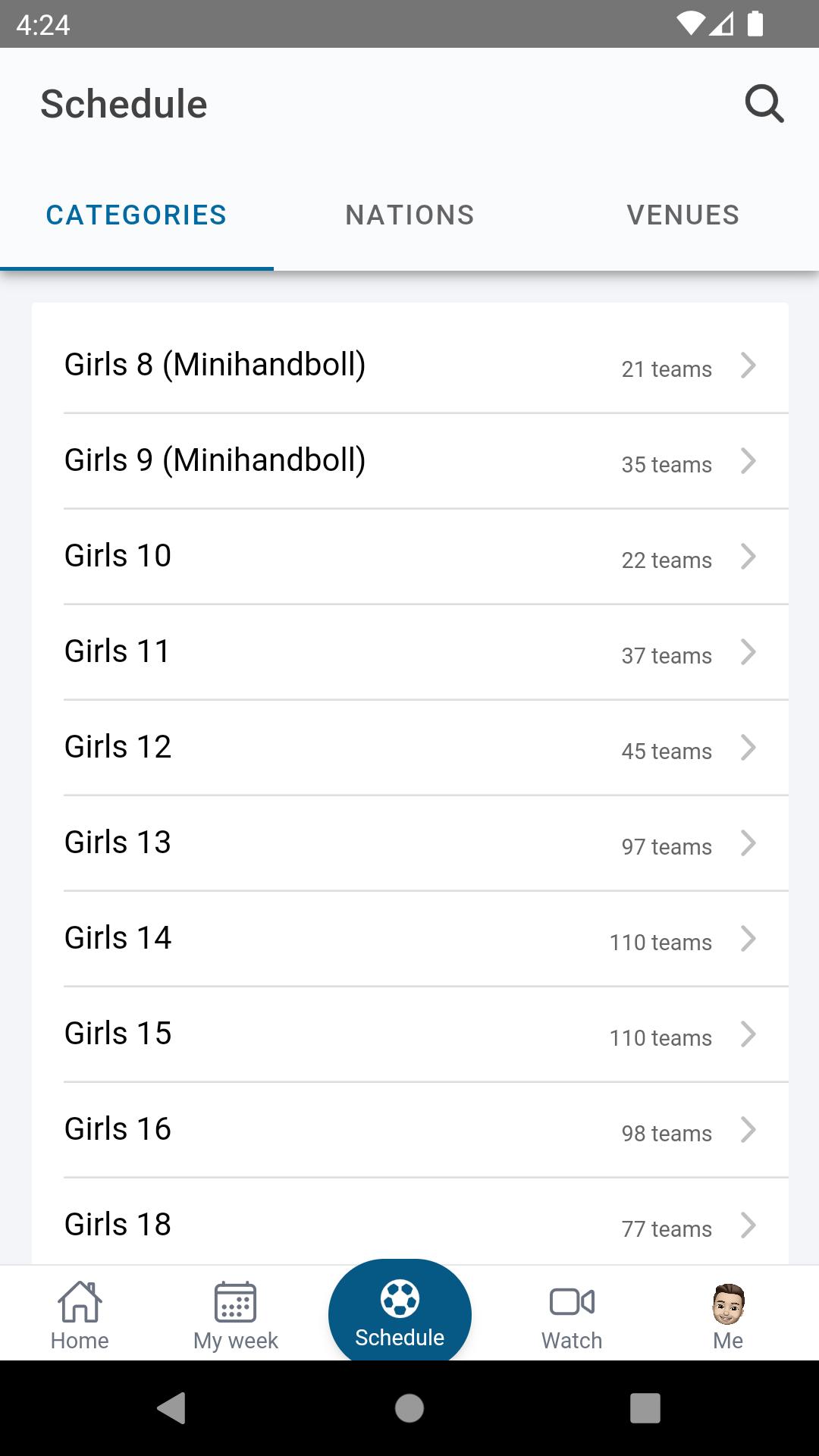The width and height of the screenshot is (819, 1456).
Task: Open Girls 16 with 98 teams
Action: pos(410,1130)
